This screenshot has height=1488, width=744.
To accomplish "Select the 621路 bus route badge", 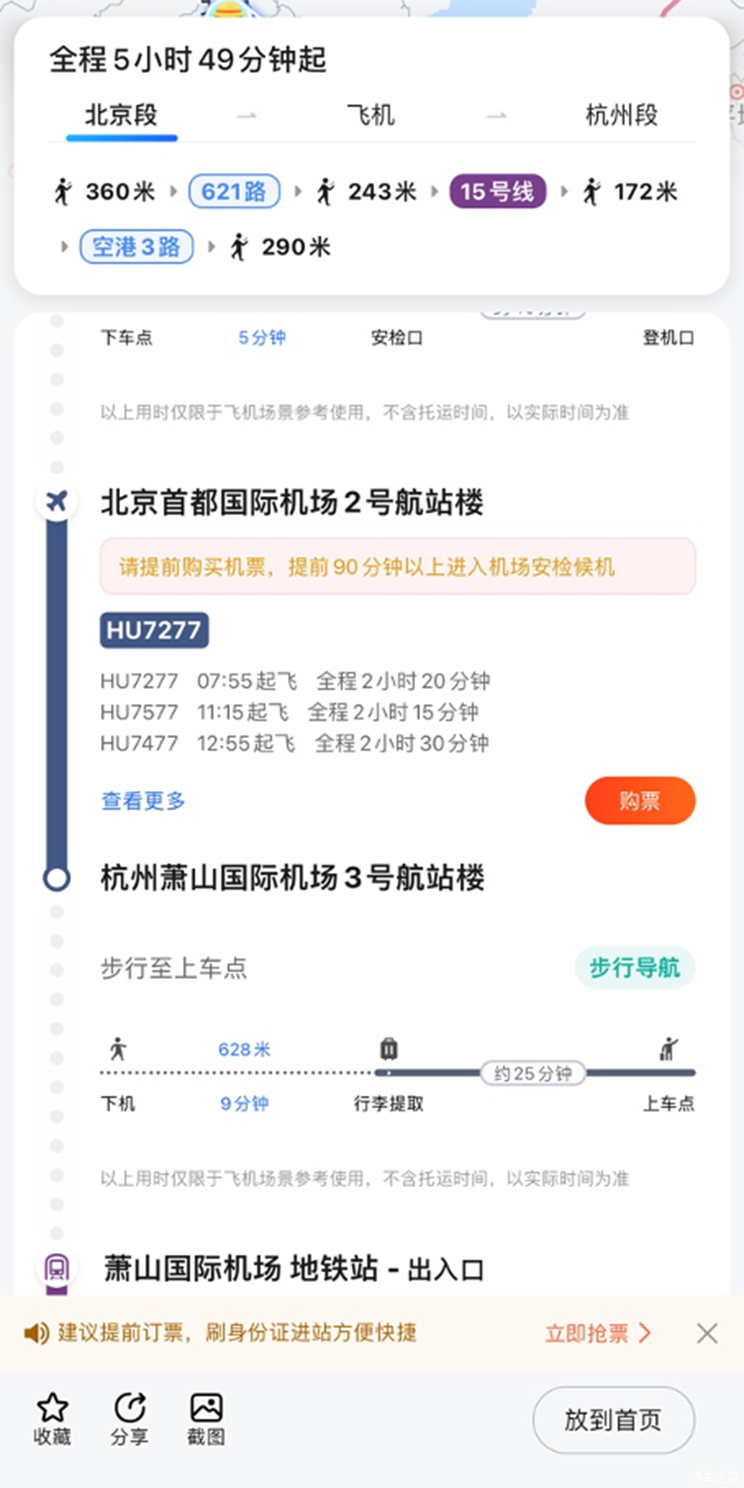I will (x=234, y=191).
